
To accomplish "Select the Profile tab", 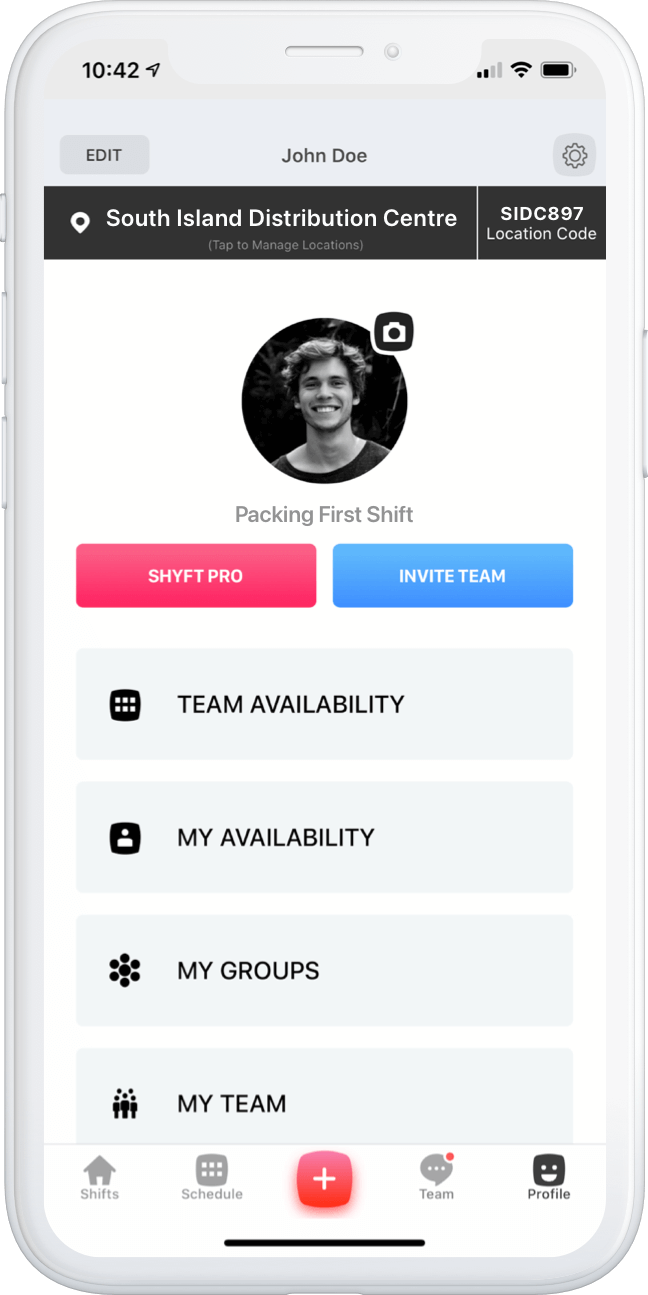I will click(549, 1177).
